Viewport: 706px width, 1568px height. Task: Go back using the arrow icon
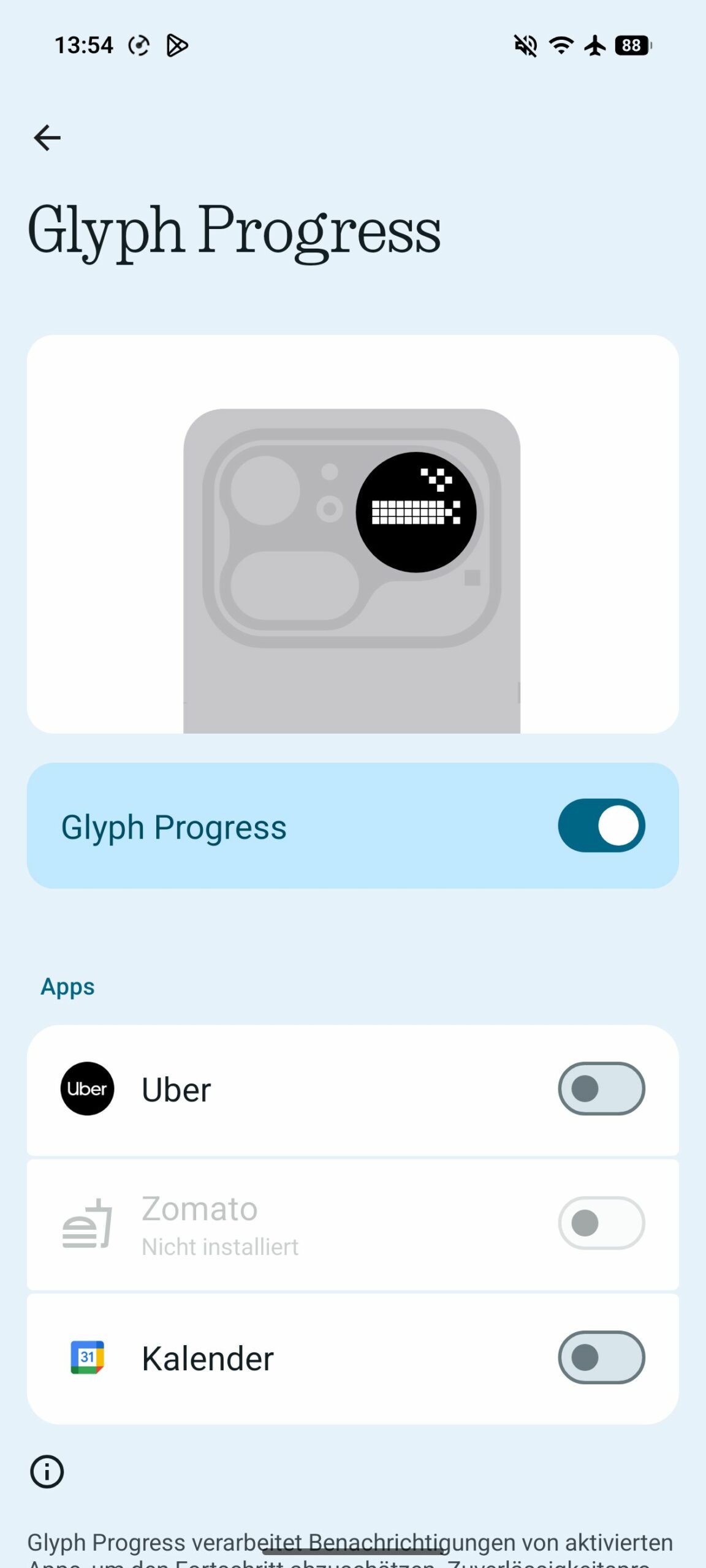coord(47,137)
